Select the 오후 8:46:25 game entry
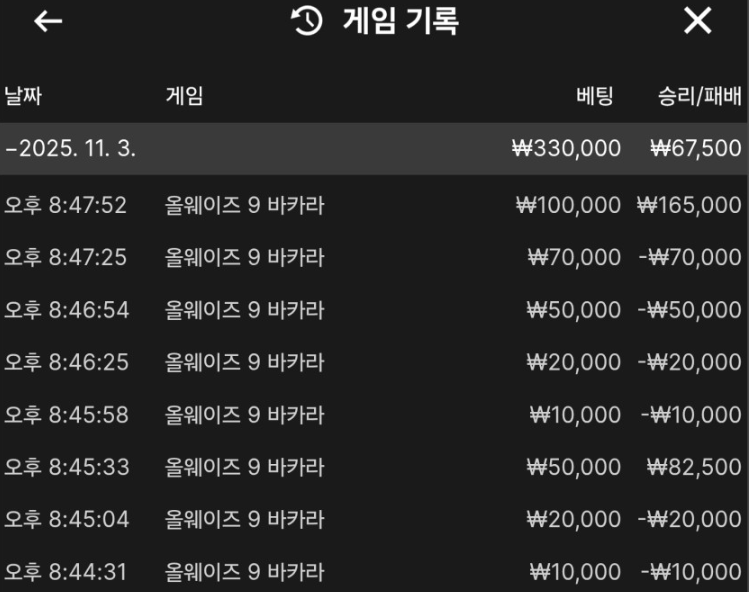This screenshot has height=592, width=749. 372,362
